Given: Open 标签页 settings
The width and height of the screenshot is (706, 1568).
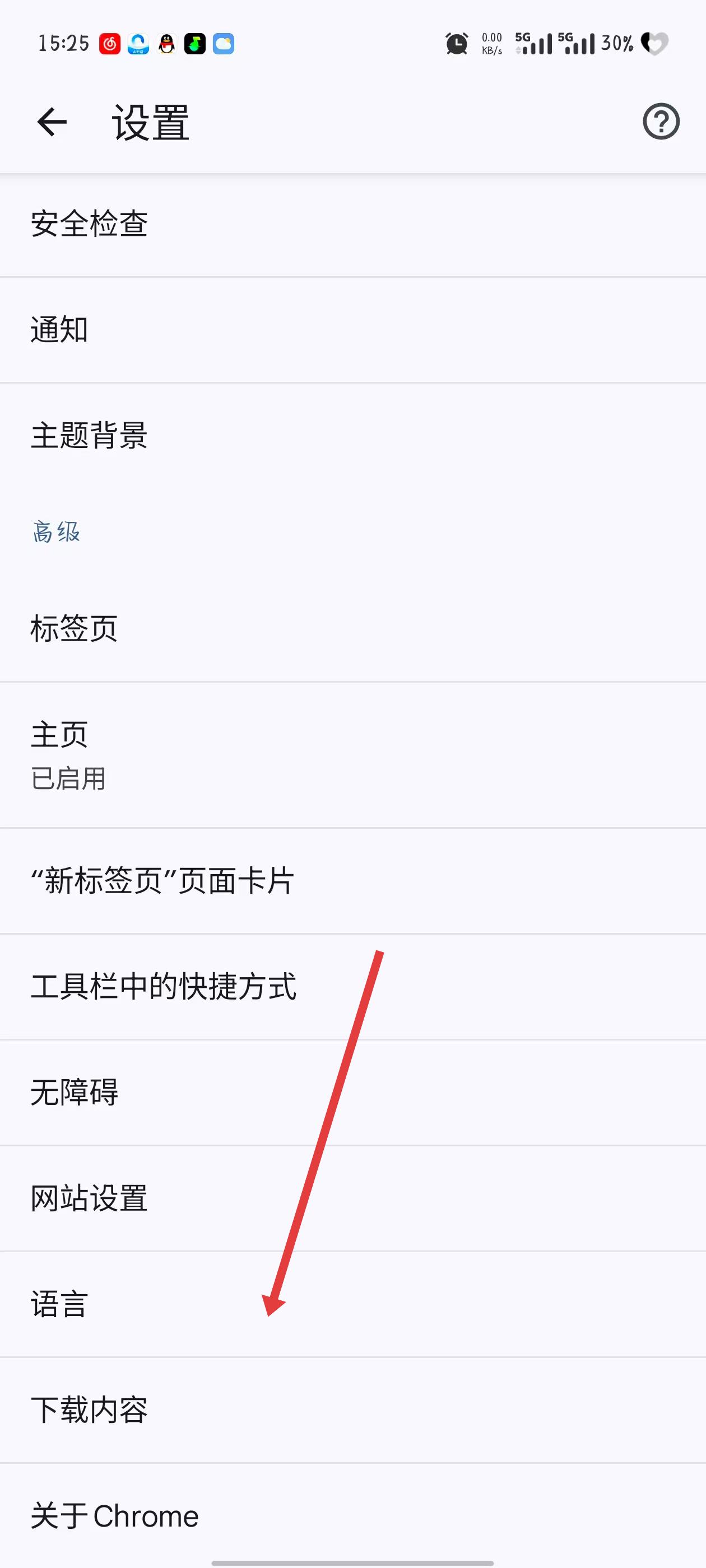Looking at the screenshot, I should coord(75,628).
